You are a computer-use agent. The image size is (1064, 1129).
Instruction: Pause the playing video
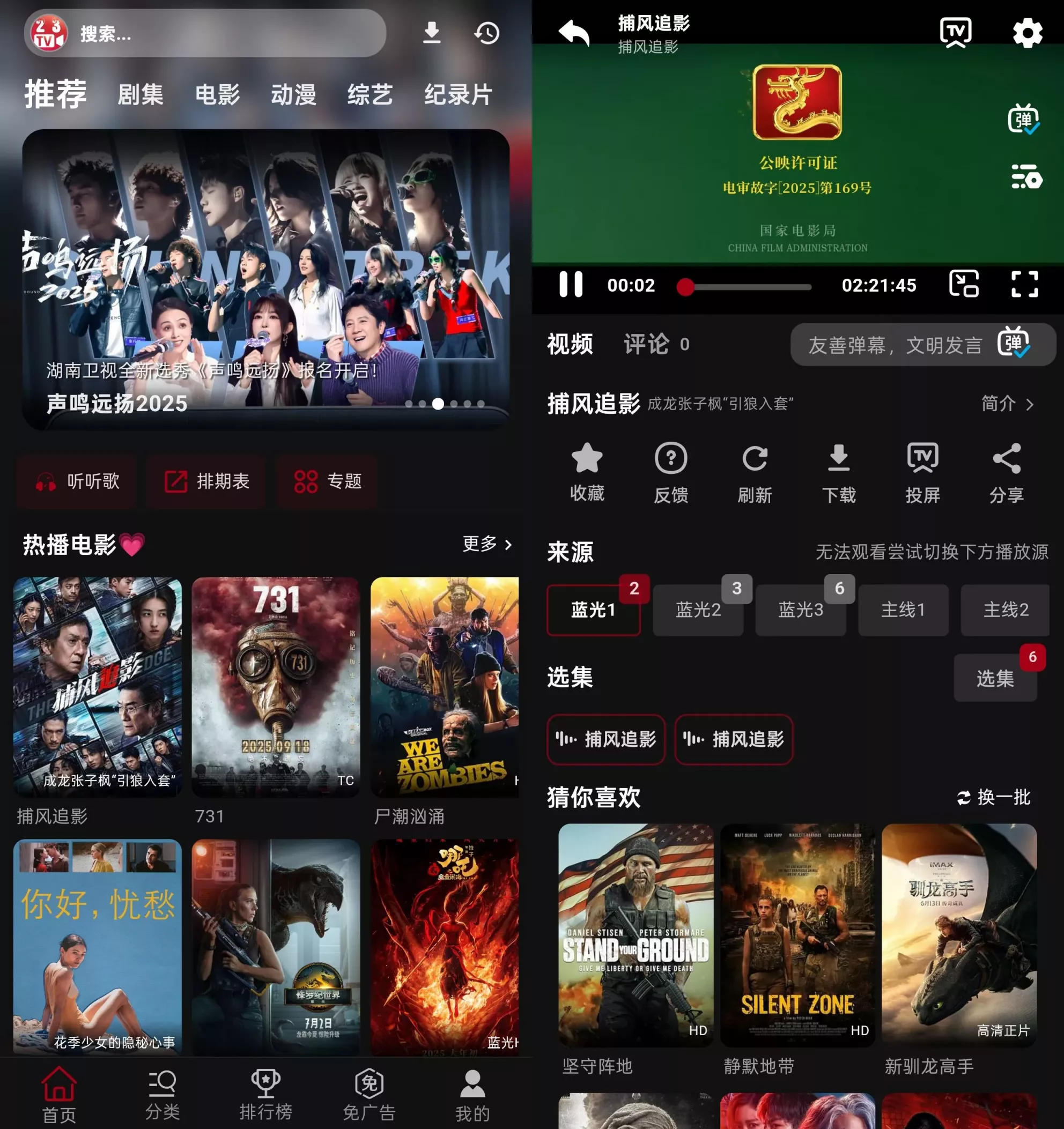[571, 284]
